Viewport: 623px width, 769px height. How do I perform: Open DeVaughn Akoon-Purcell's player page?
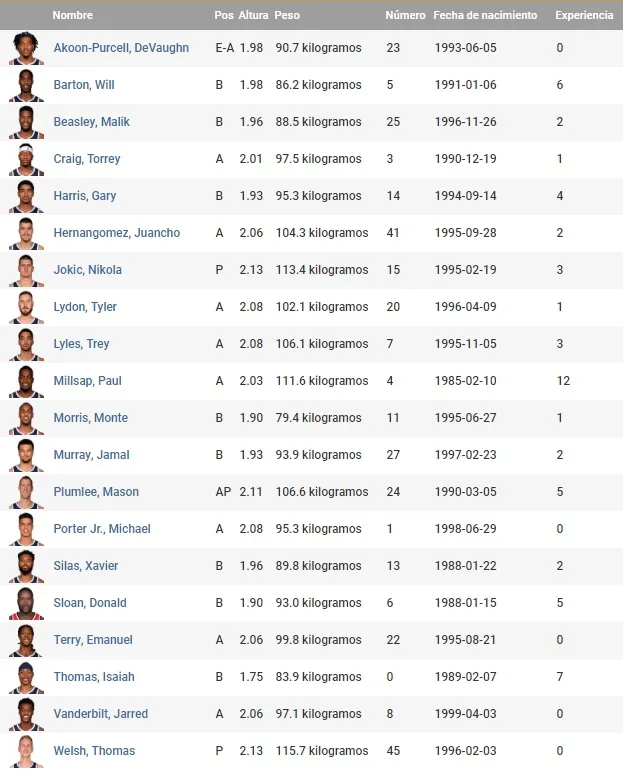[x=120, y=48]
